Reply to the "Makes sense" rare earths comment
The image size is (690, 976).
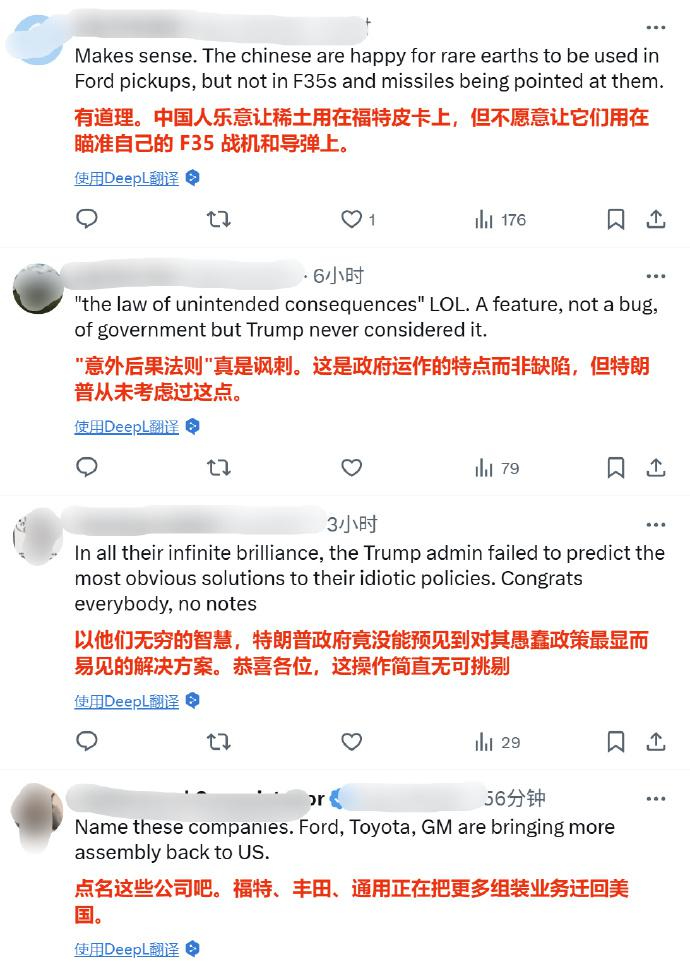click(x=87, y=219)
